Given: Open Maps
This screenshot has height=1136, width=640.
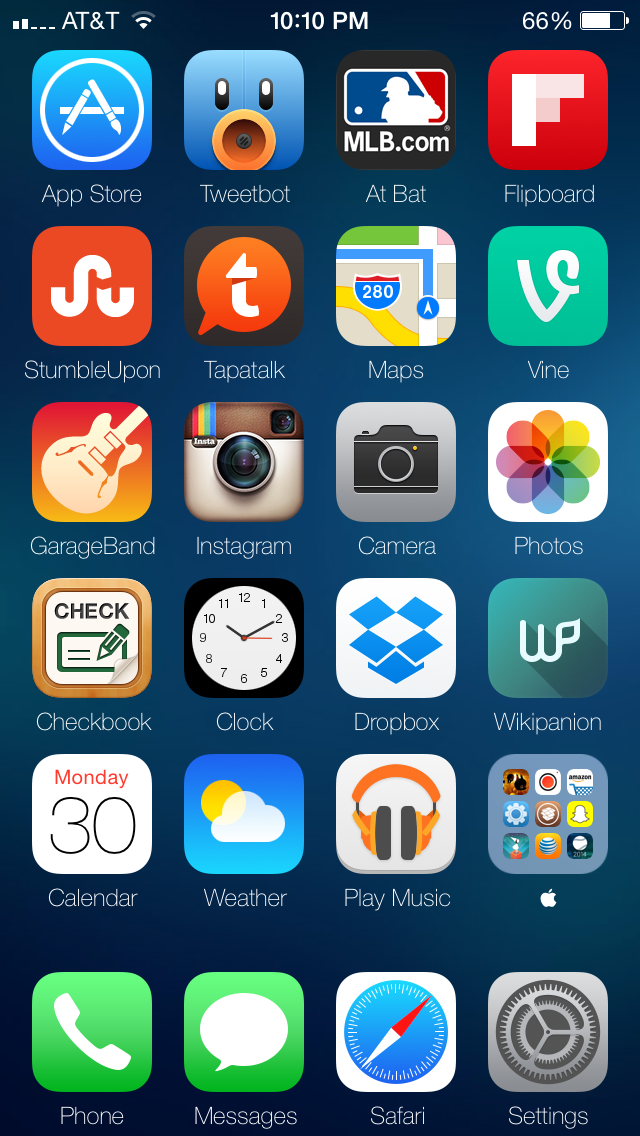Looking at the screenshot, I should click(396, 286).
